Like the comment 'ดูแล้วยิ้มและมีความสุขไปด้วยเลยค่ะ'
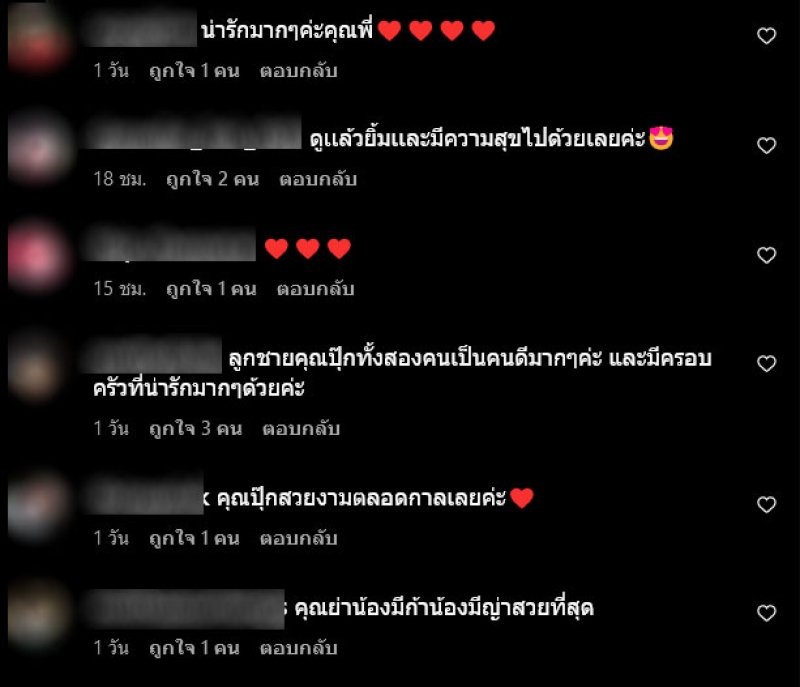The image size is (800, 687). click(766, 146)
